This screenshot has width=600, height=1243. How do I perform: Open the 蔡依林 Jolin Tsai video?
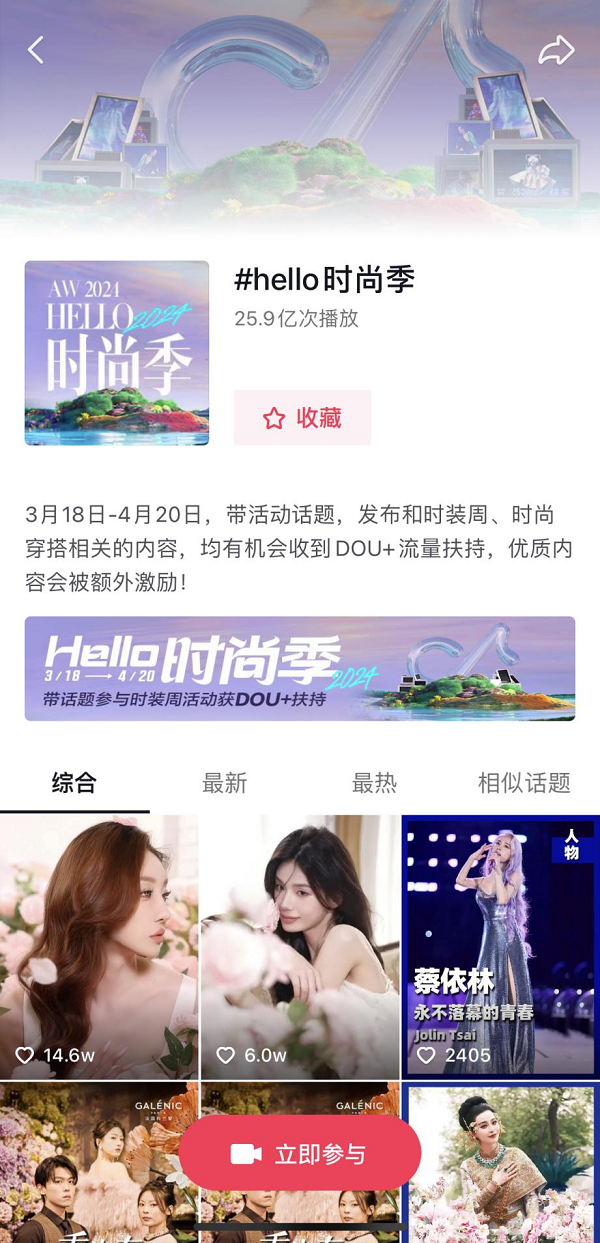click(x=500, y=945)
